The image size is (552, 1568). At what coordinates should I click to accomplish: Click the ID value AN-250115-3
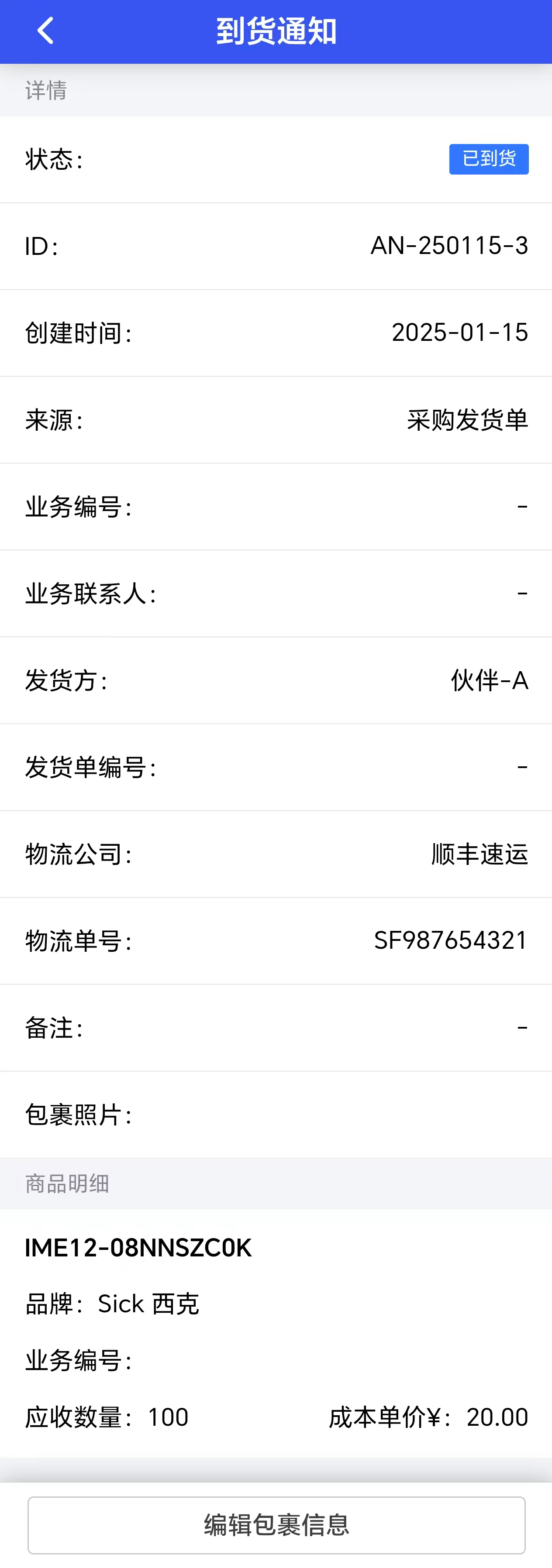tap(450, 246)
